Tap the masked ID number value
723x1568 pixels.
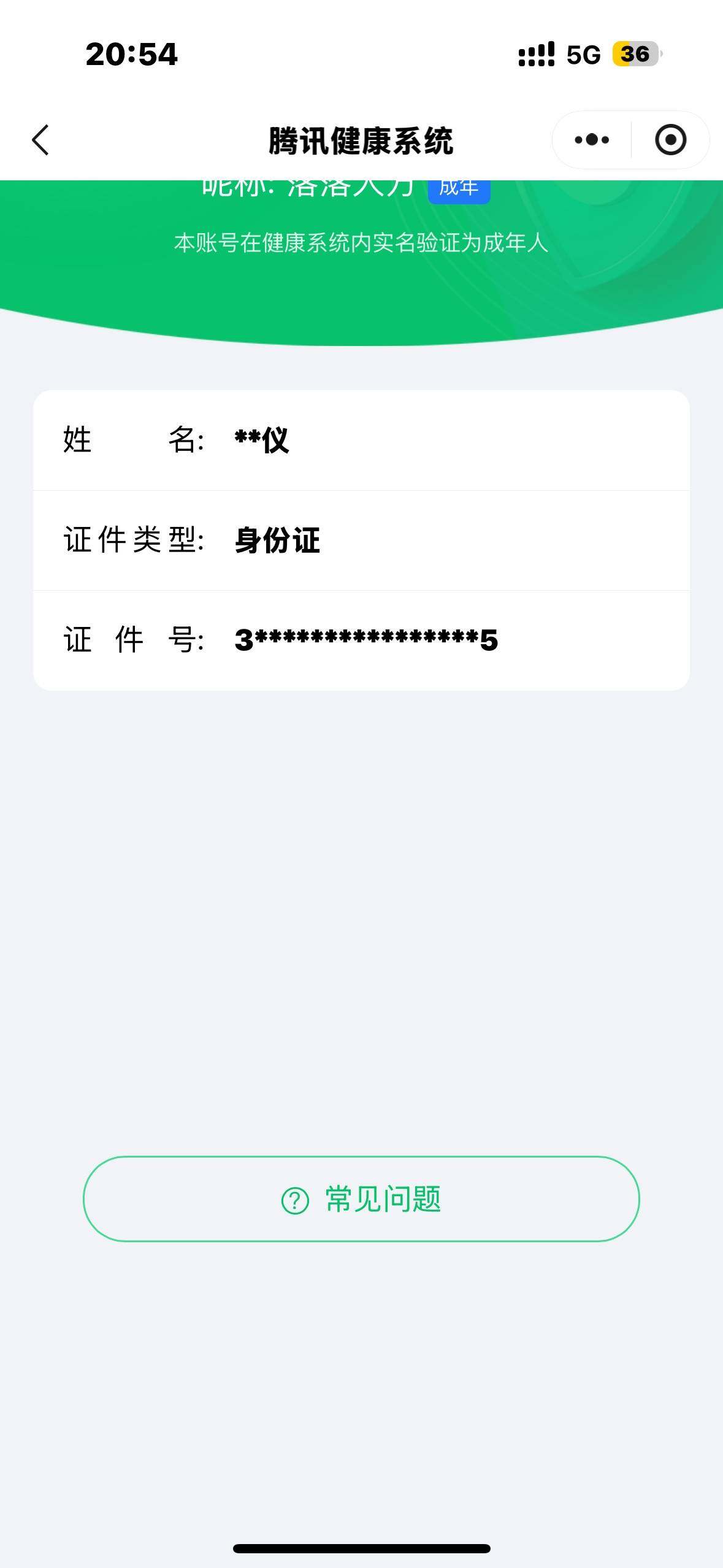pyautogui.click(x=366, y=640)
